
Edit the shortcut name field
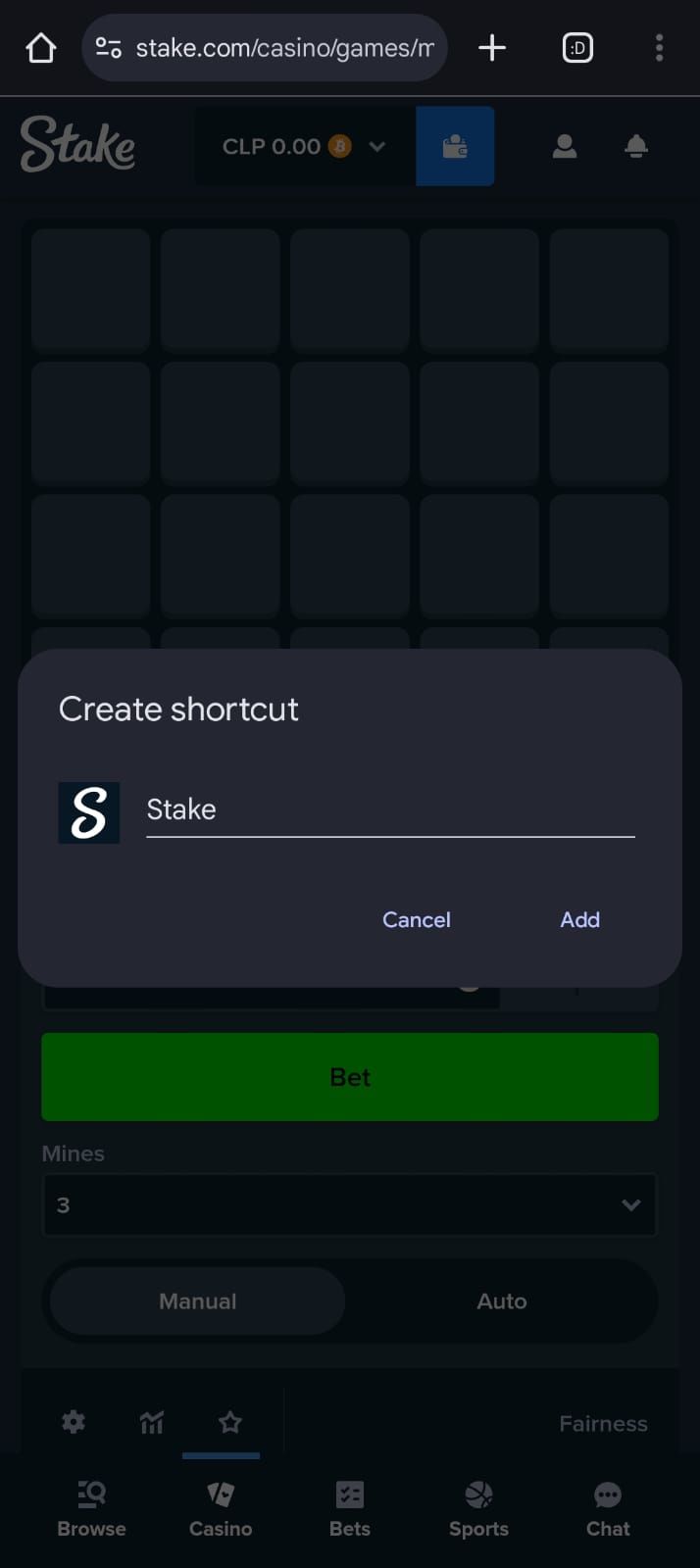coord(390,809)
